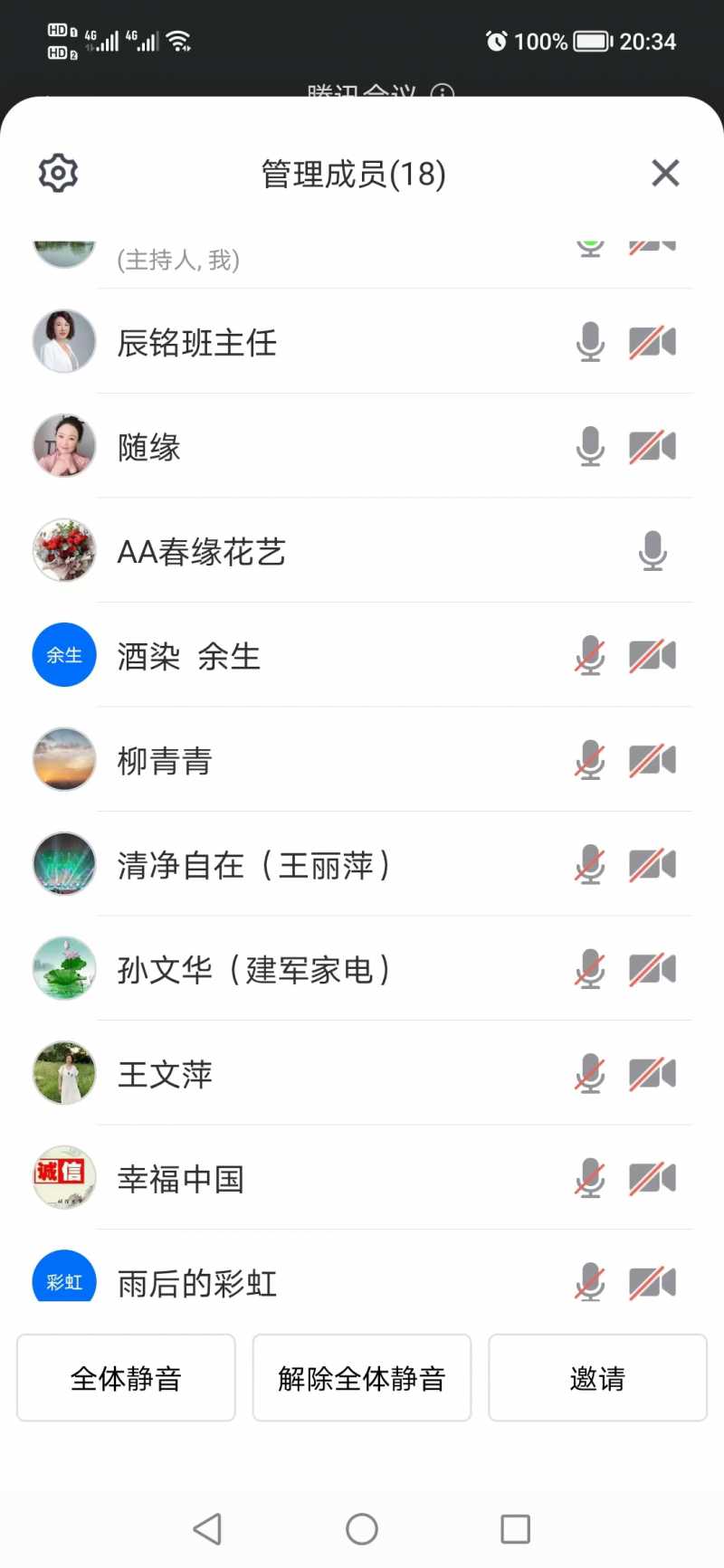Tap the Android home circle button
The height and width of the screenshot is (1568, 724).
[361, 1528]
